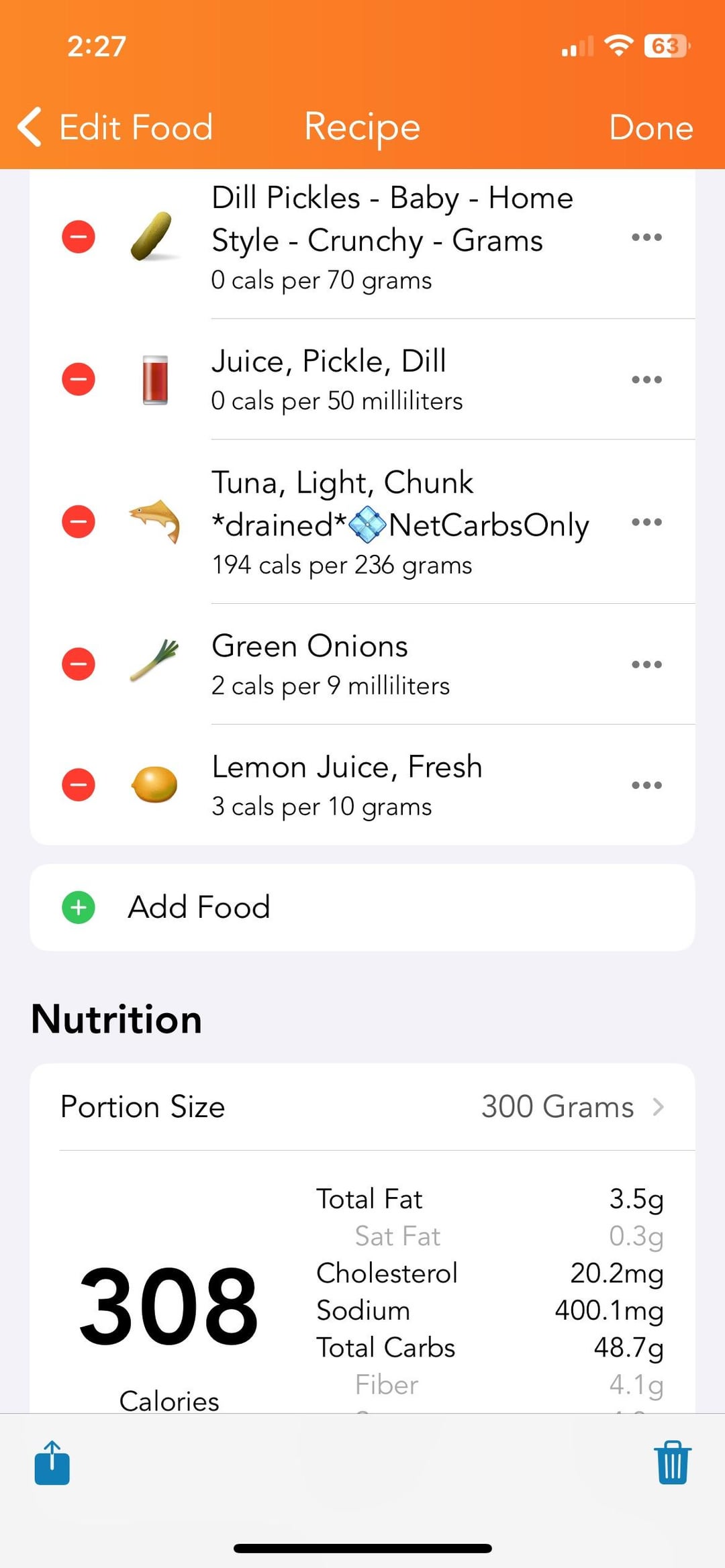Remove Green Onions from the list

tap(79, 664)
